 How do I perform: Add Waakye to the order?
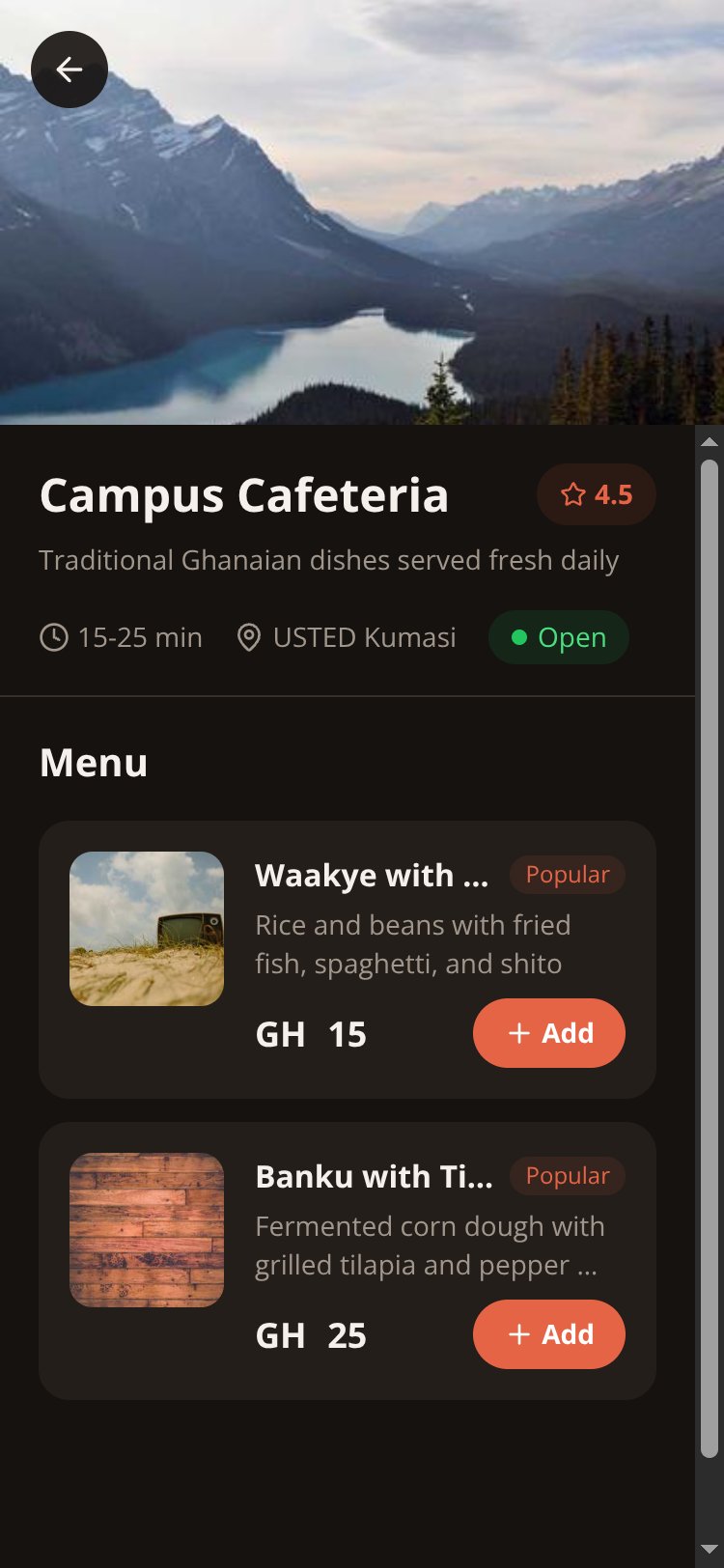tap(548, 1033)
